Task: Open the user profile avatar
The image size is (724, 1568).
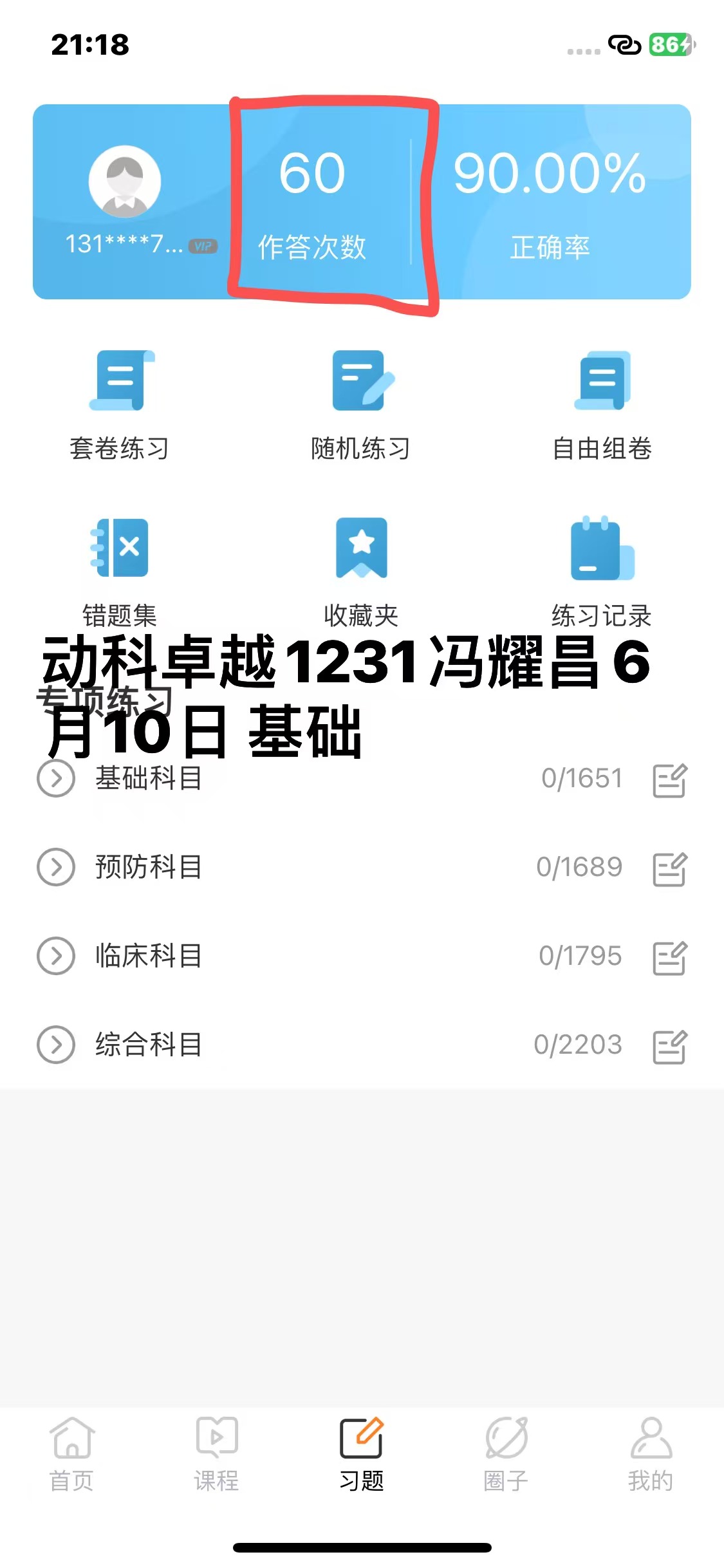Action: tap(125, 182)
